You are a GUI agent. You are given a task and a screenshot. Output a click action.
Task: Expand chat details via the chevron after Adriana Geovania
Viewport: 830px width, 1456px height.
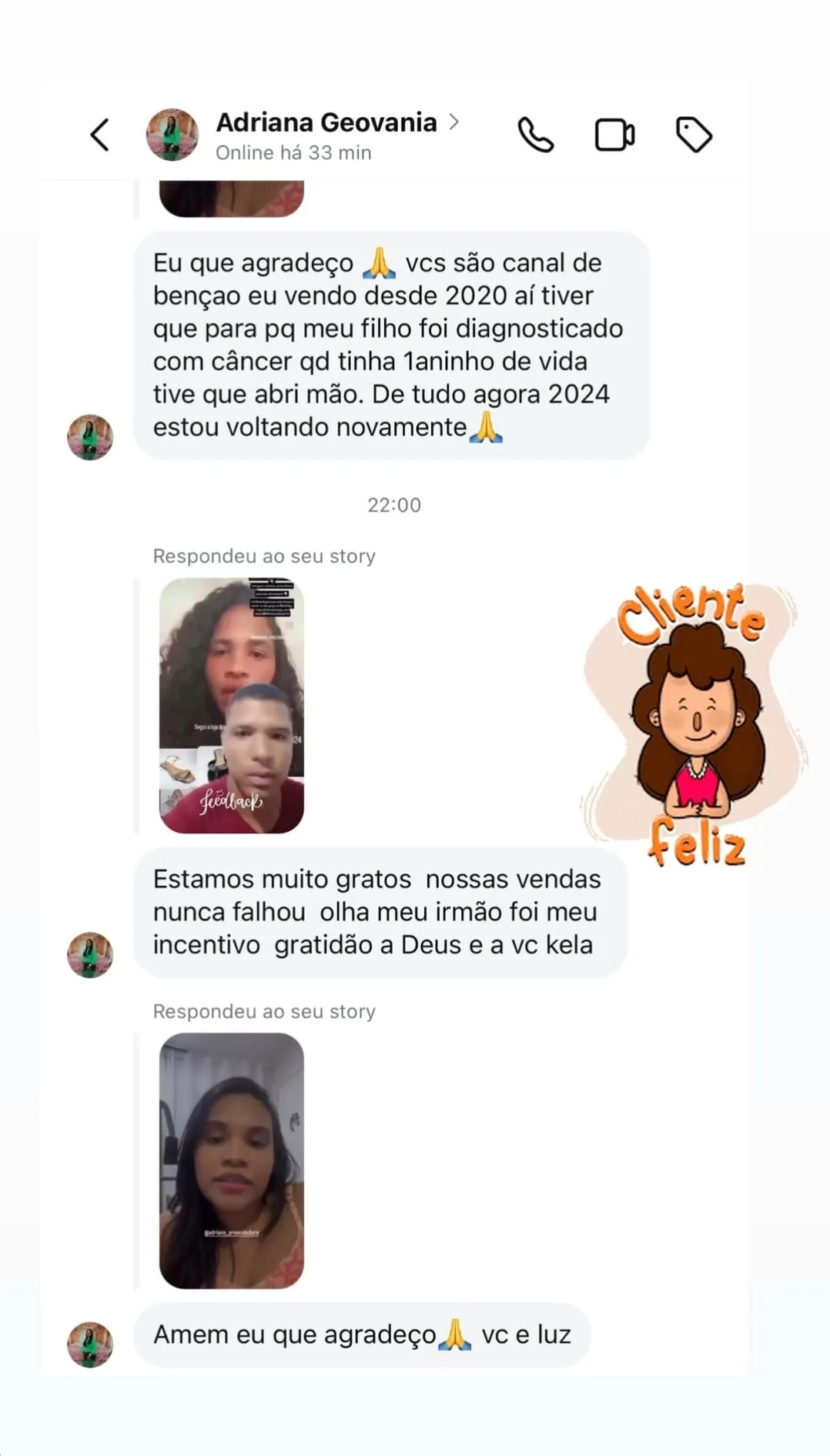pos(456,122)
